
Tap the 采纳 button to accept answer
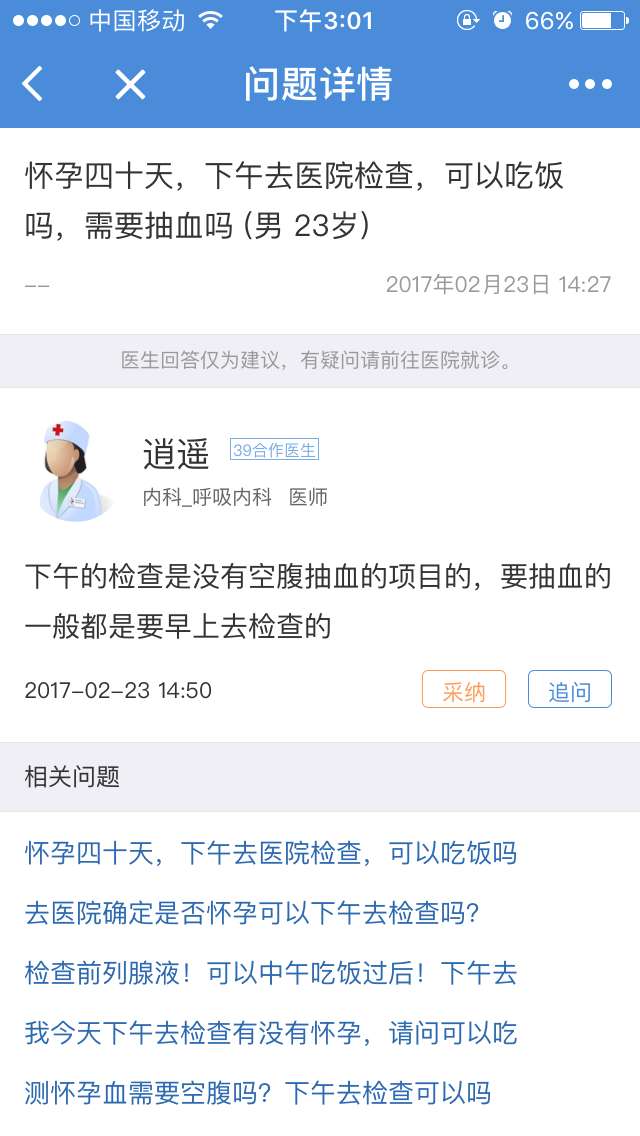464,690
